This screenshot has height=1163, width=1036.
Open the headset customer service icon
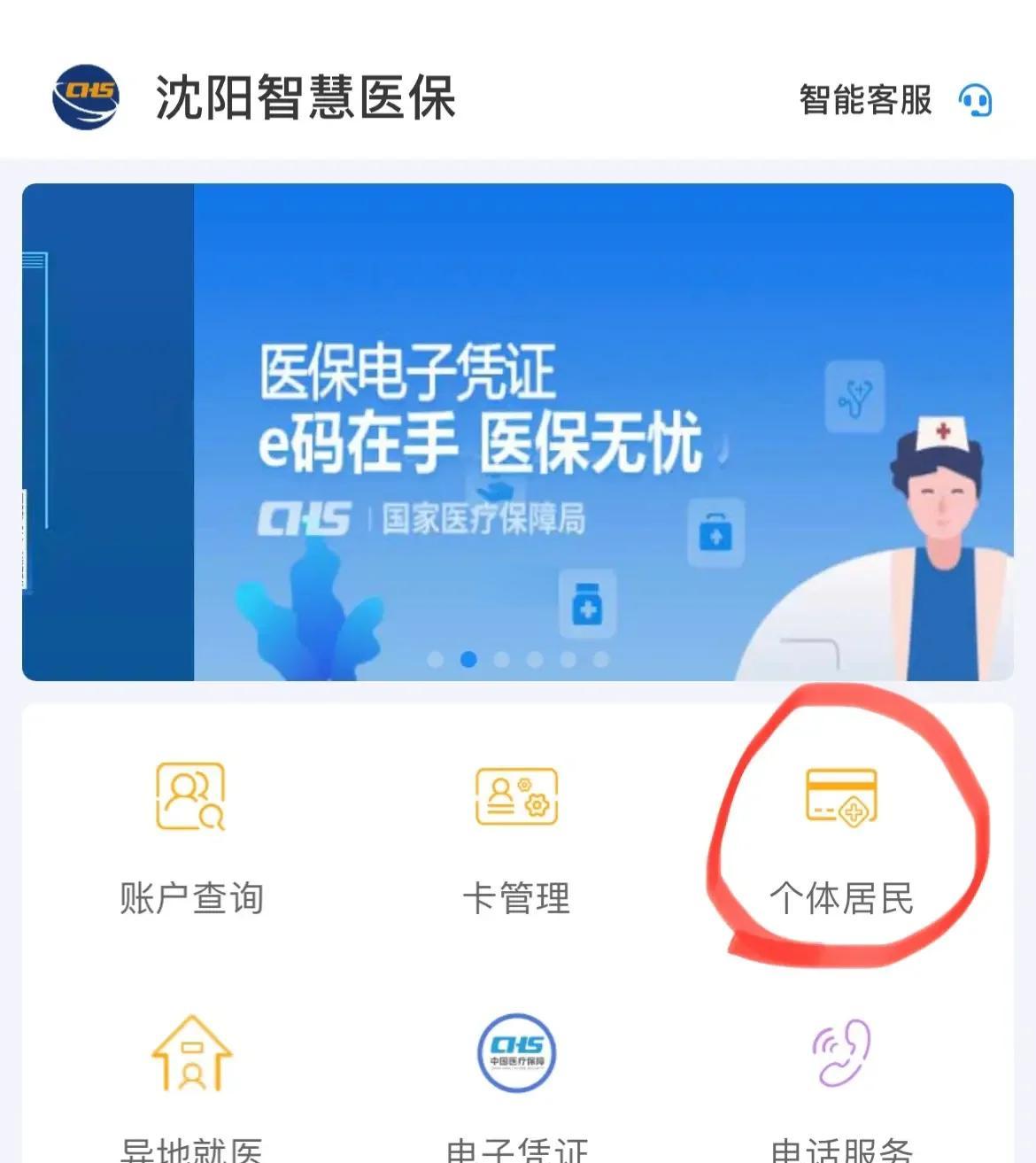click(975, 100)
